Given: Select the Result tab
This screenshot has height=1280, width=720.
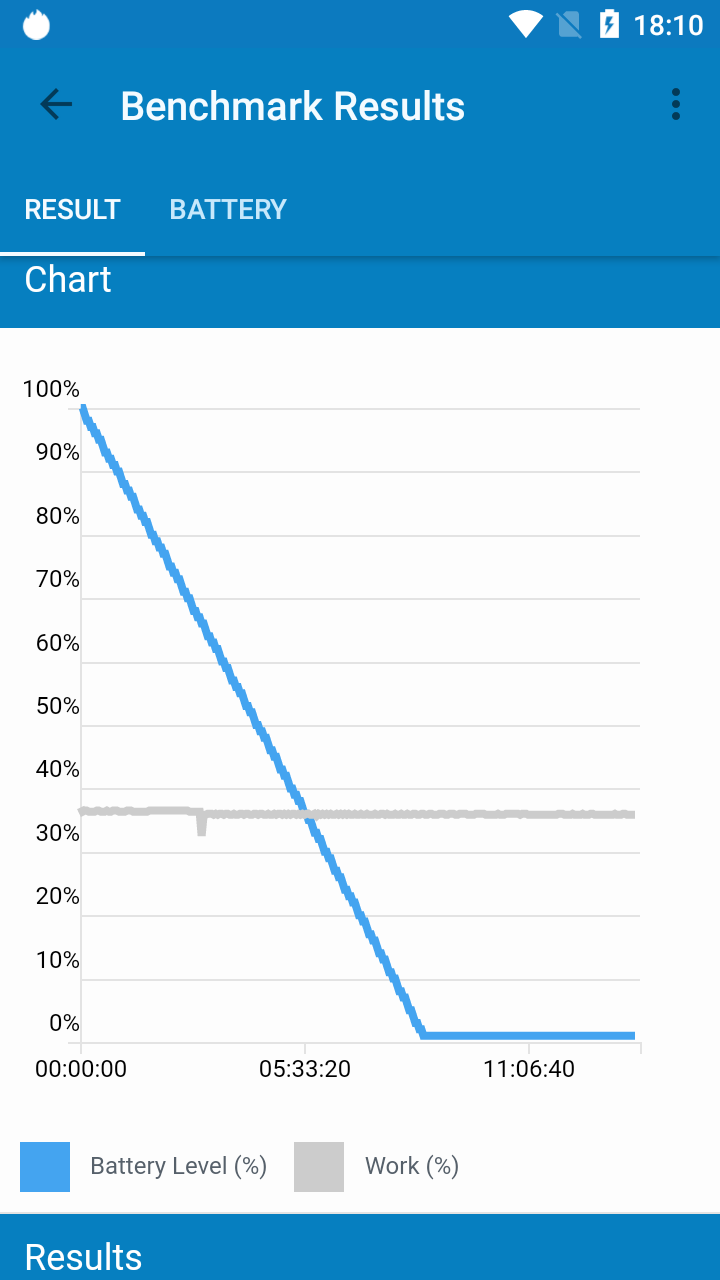Looking at the screenshot, I should tap(72, 210).
